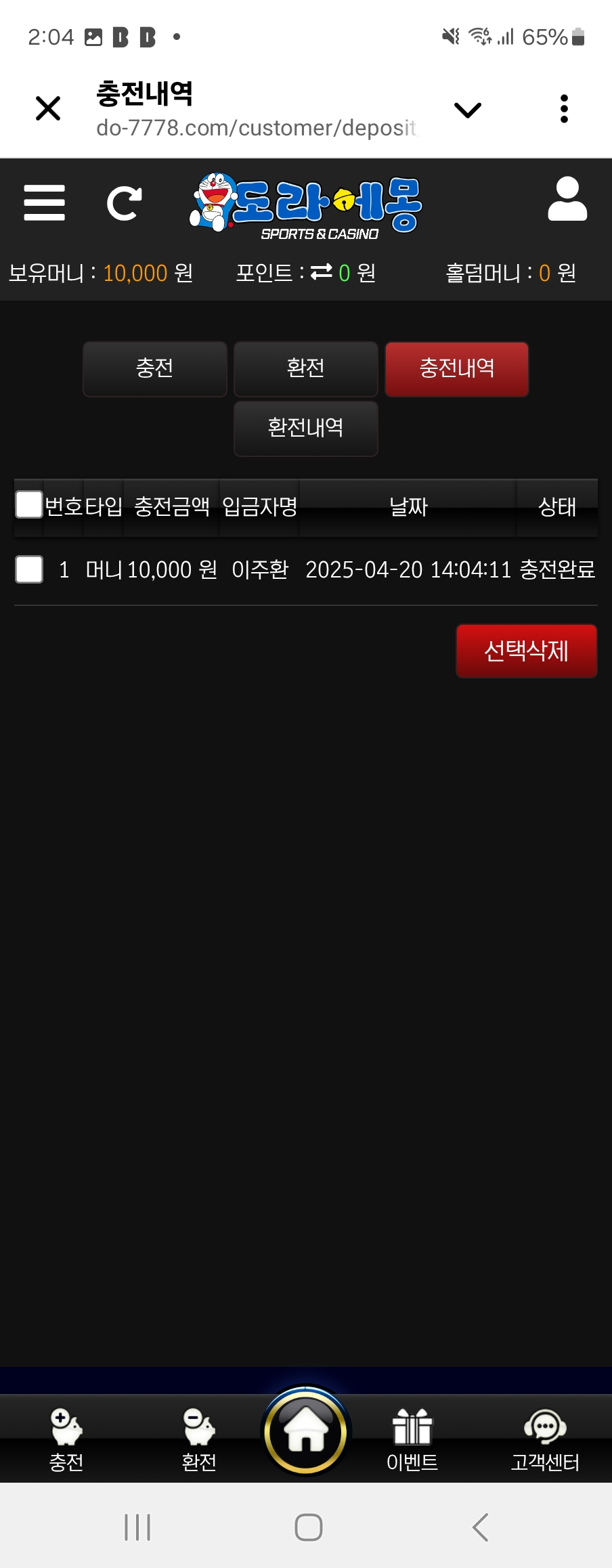Tap the point transfer arrows icon
The image size is (612, 1568).
(x=321, y=272)
